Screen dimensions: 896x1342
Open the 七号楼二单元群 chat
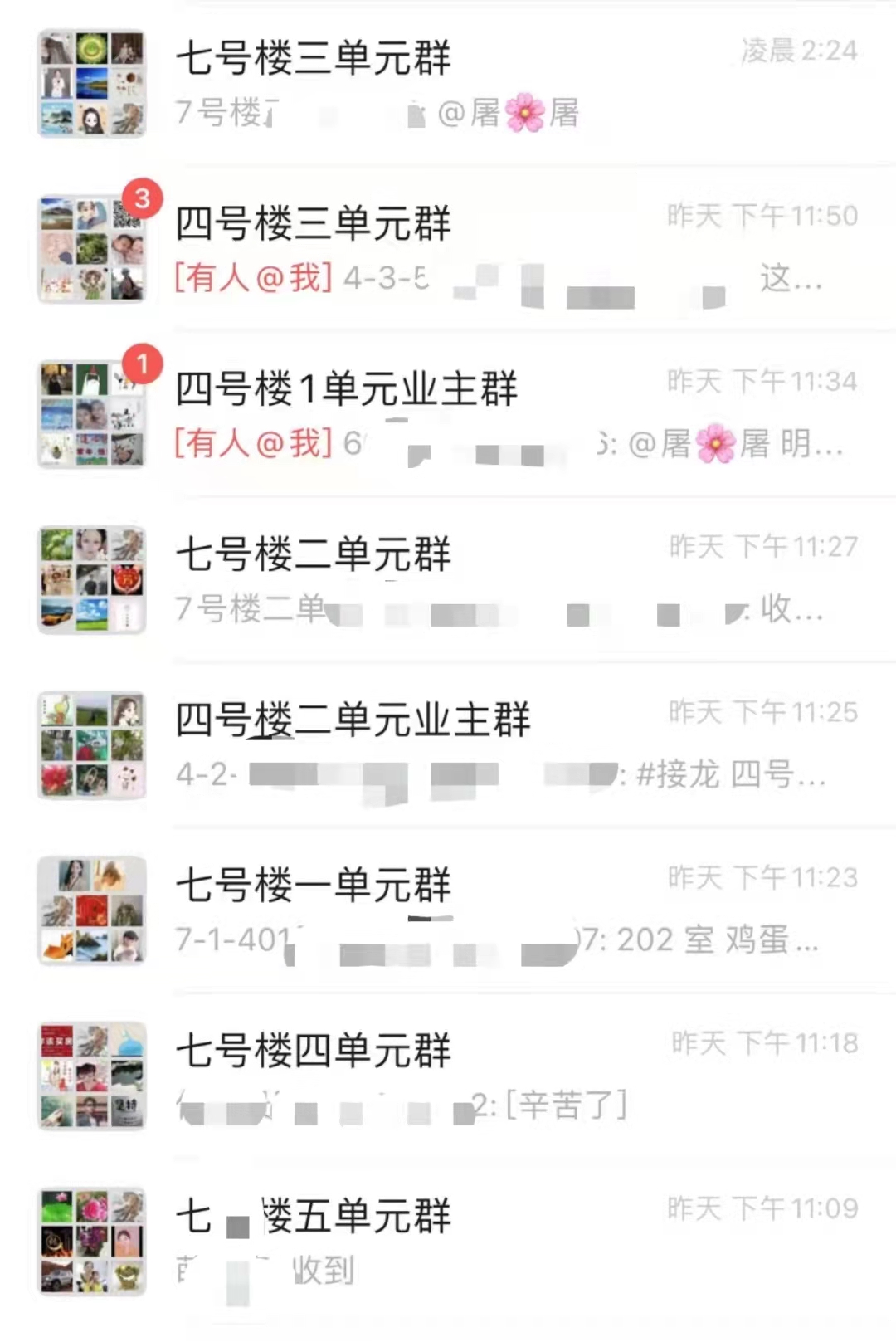448,579
